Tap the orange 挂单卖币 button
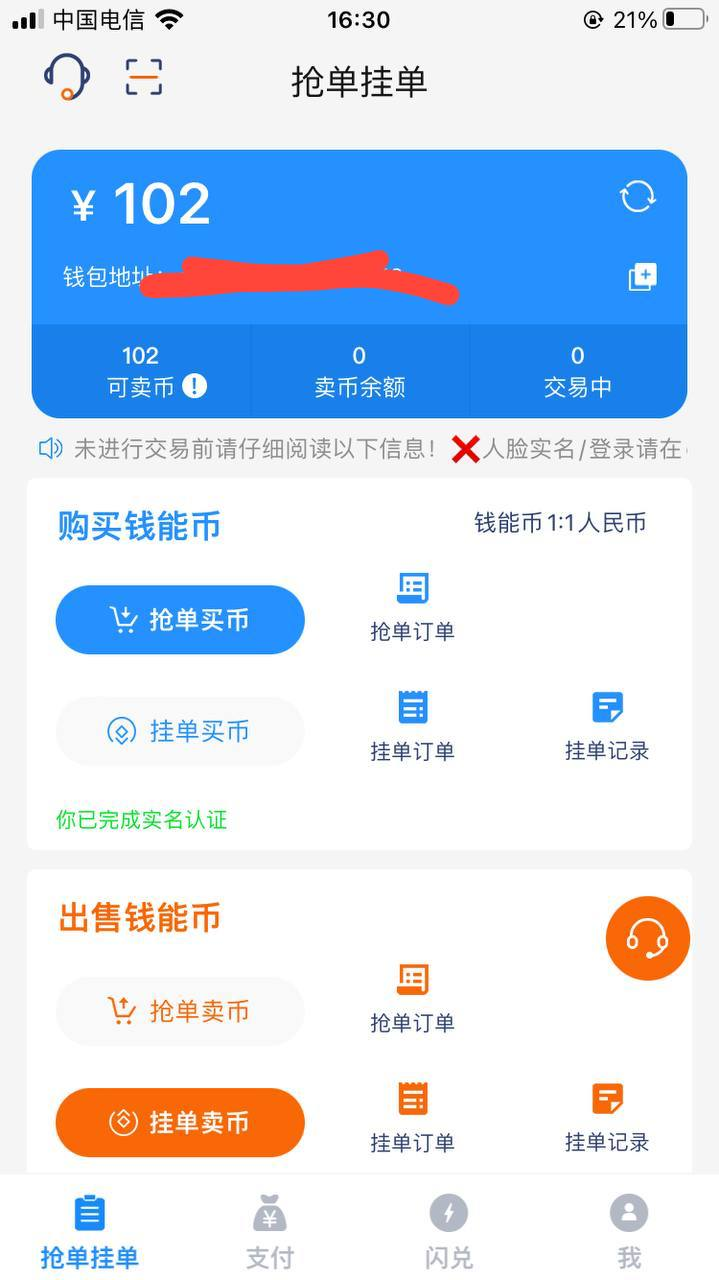719x1280 pixels. [x=180, y=1122]
